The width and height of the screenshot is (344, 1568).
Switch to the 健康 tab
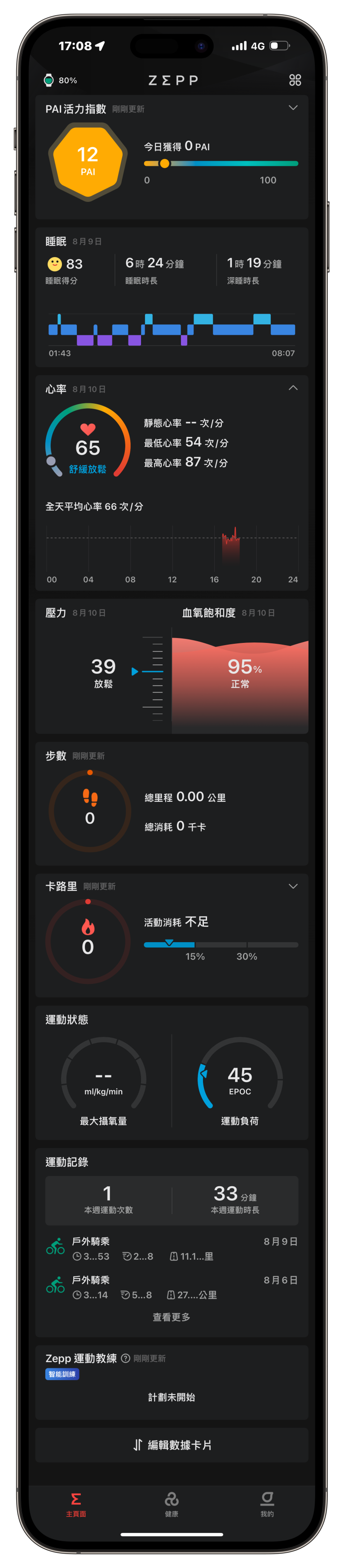(172, 1504)
